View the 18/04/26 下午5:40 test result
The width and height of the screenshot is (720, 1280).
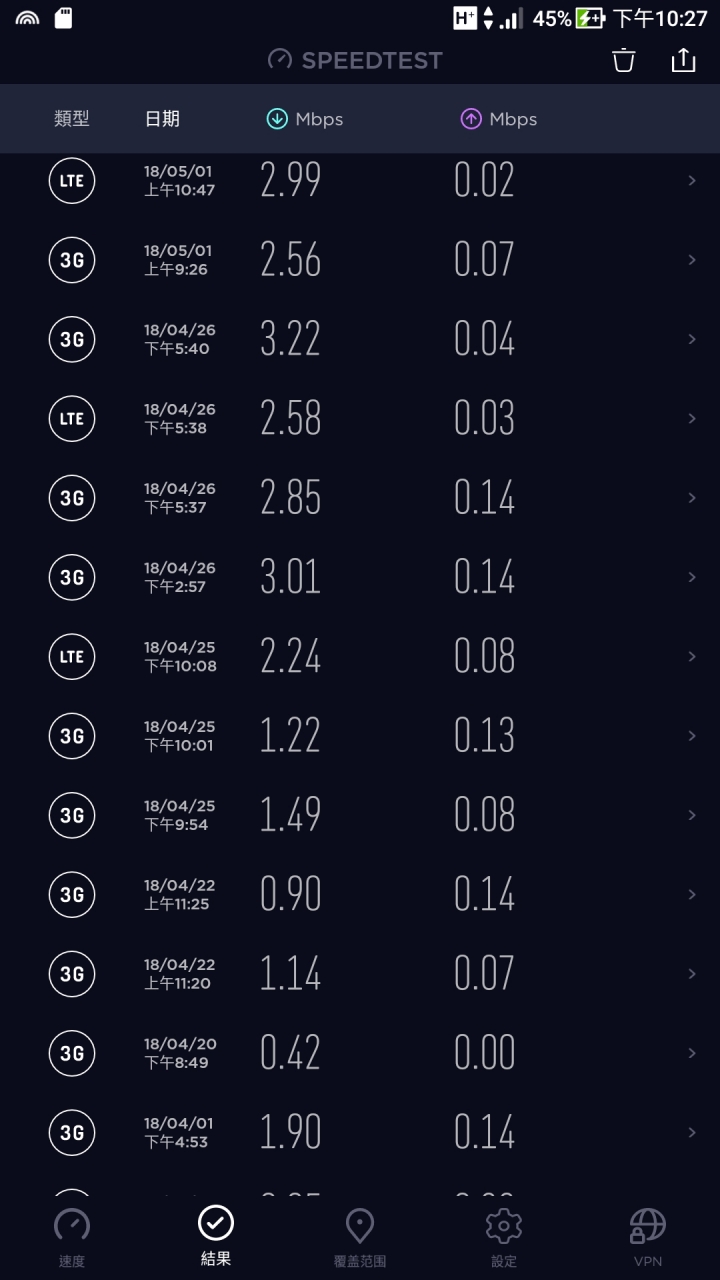360,339
